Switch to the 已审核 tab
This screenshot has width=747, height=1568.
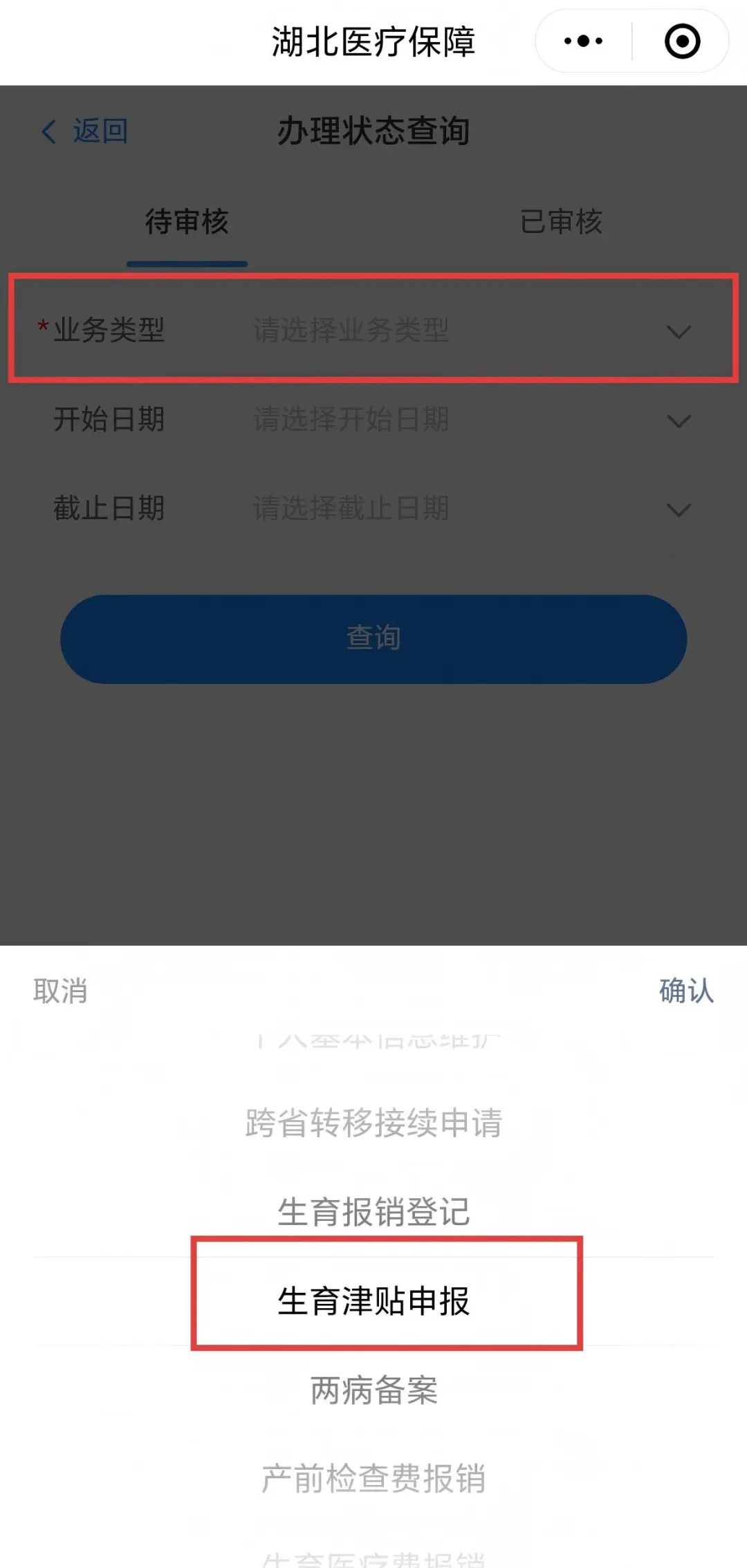click(x=562, y=221)
